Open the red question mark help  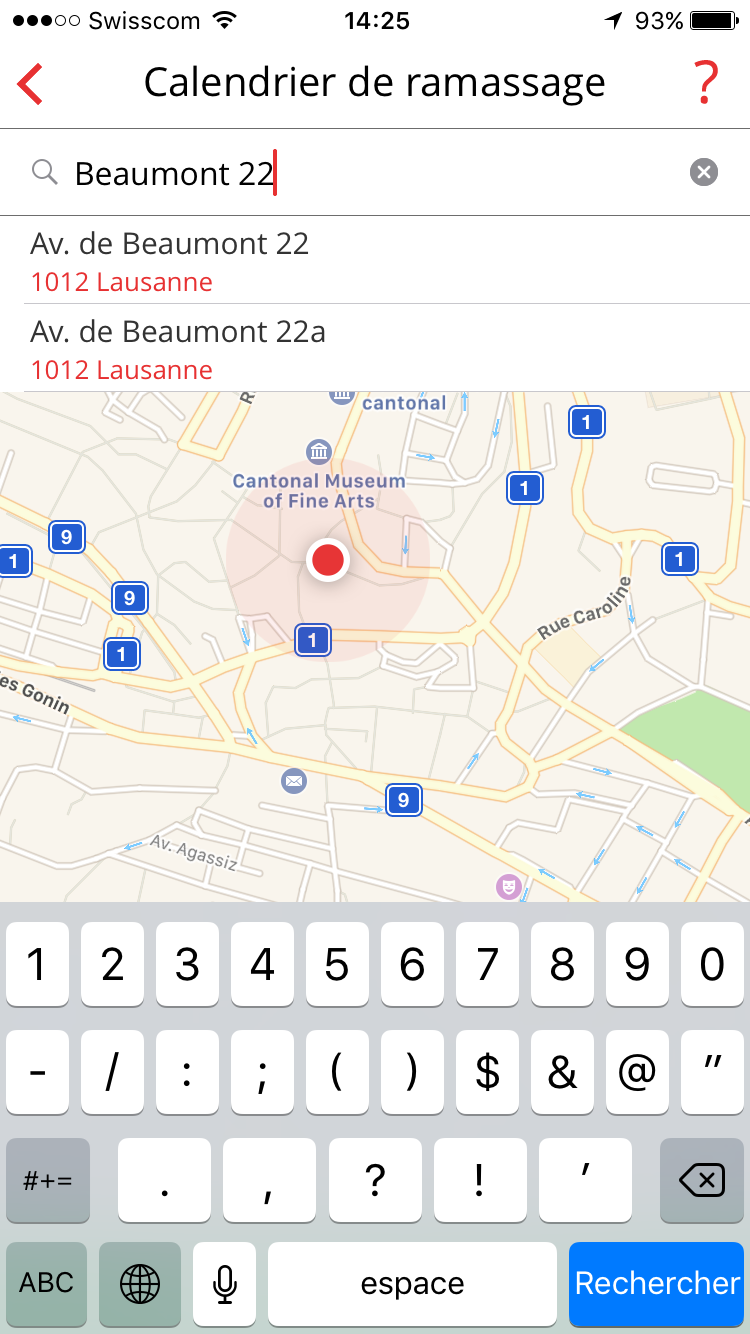pos(705,83)
